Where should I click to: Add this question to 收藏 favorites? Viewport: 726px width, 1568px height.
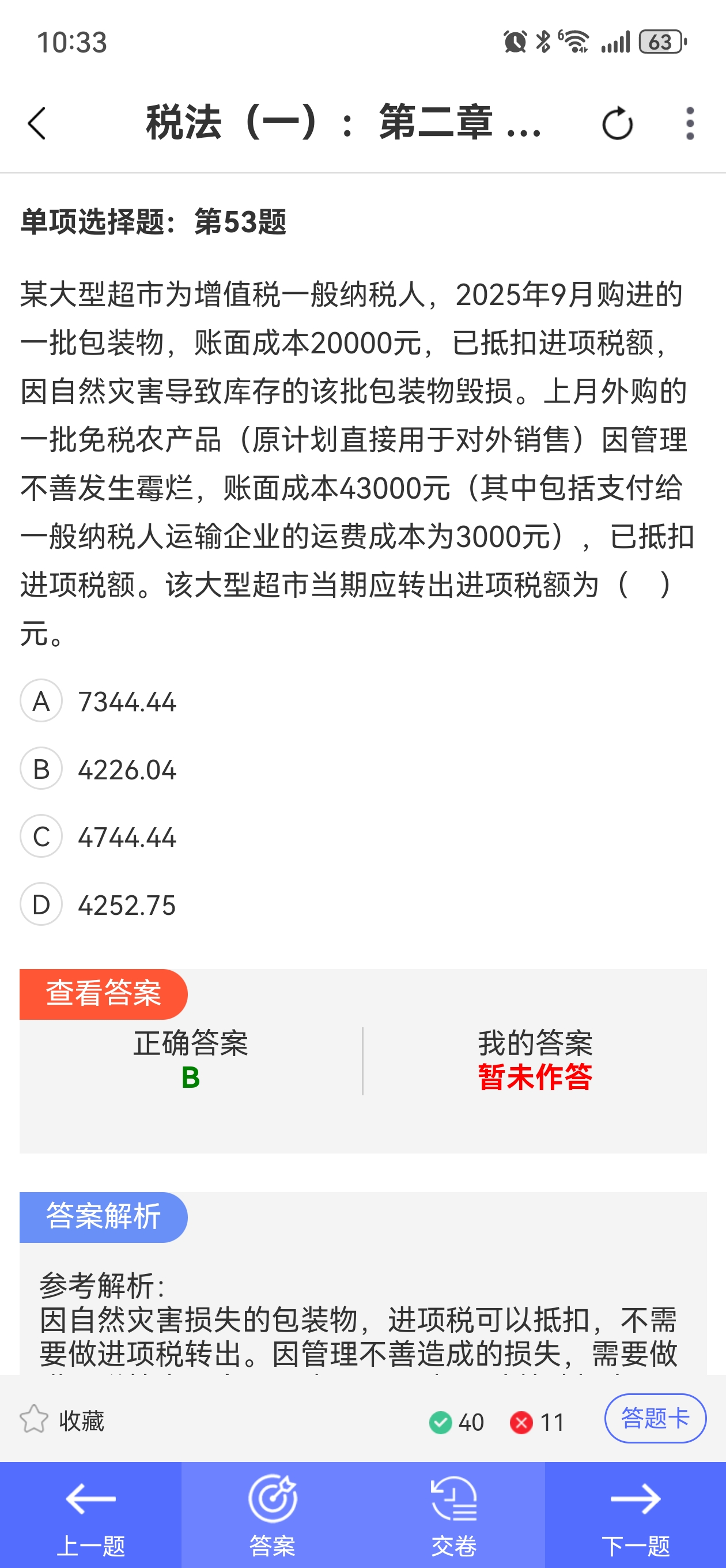coord(62,1420)
